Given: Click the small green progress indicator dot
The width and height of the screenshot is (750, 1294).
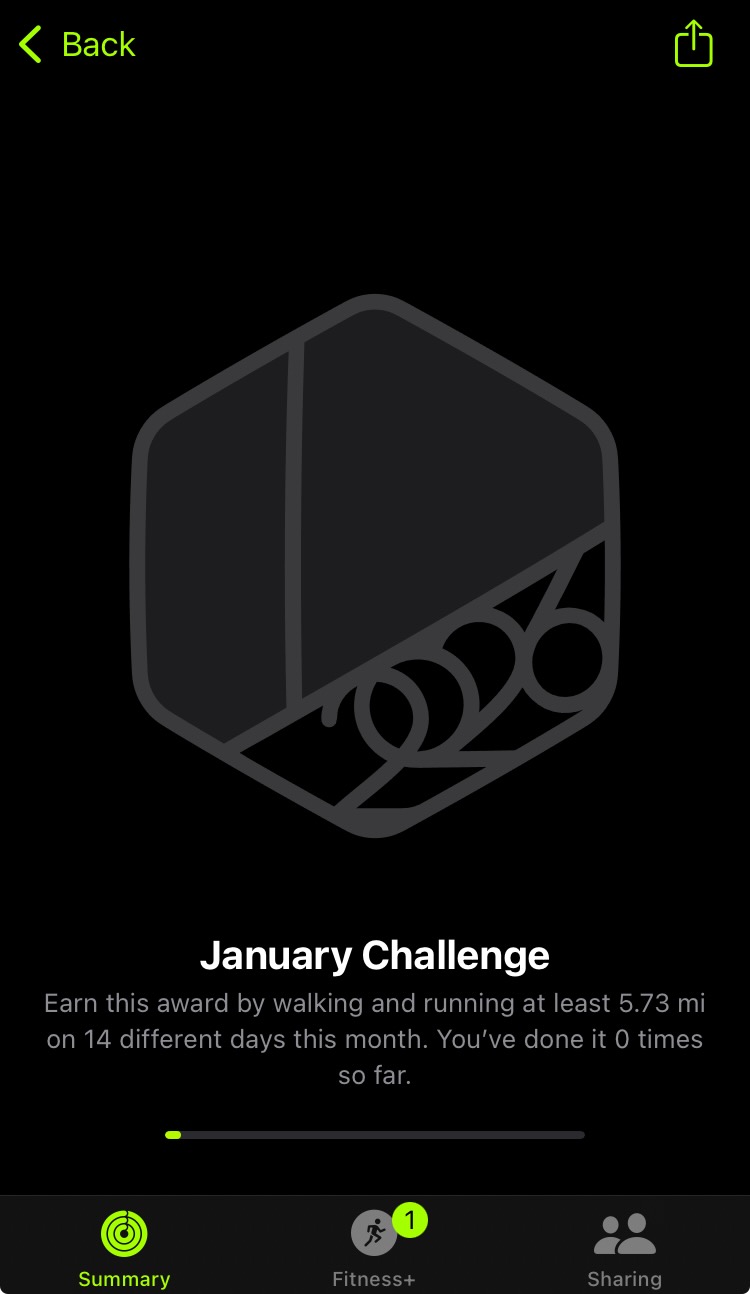Looking at the screenshot, I should (x=174, y=1135).
